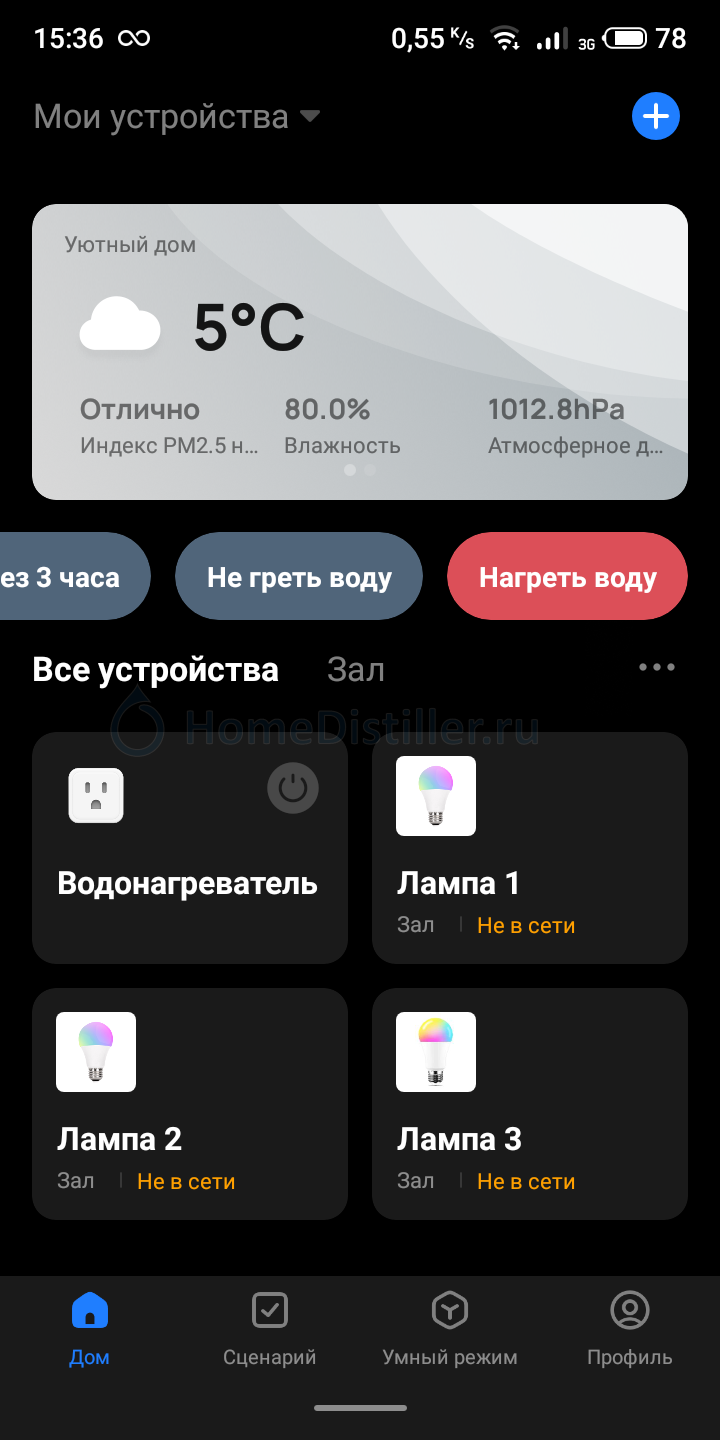Select the Все устройства tab
This screenshot has height=1440, width=720.
point(155,670)
